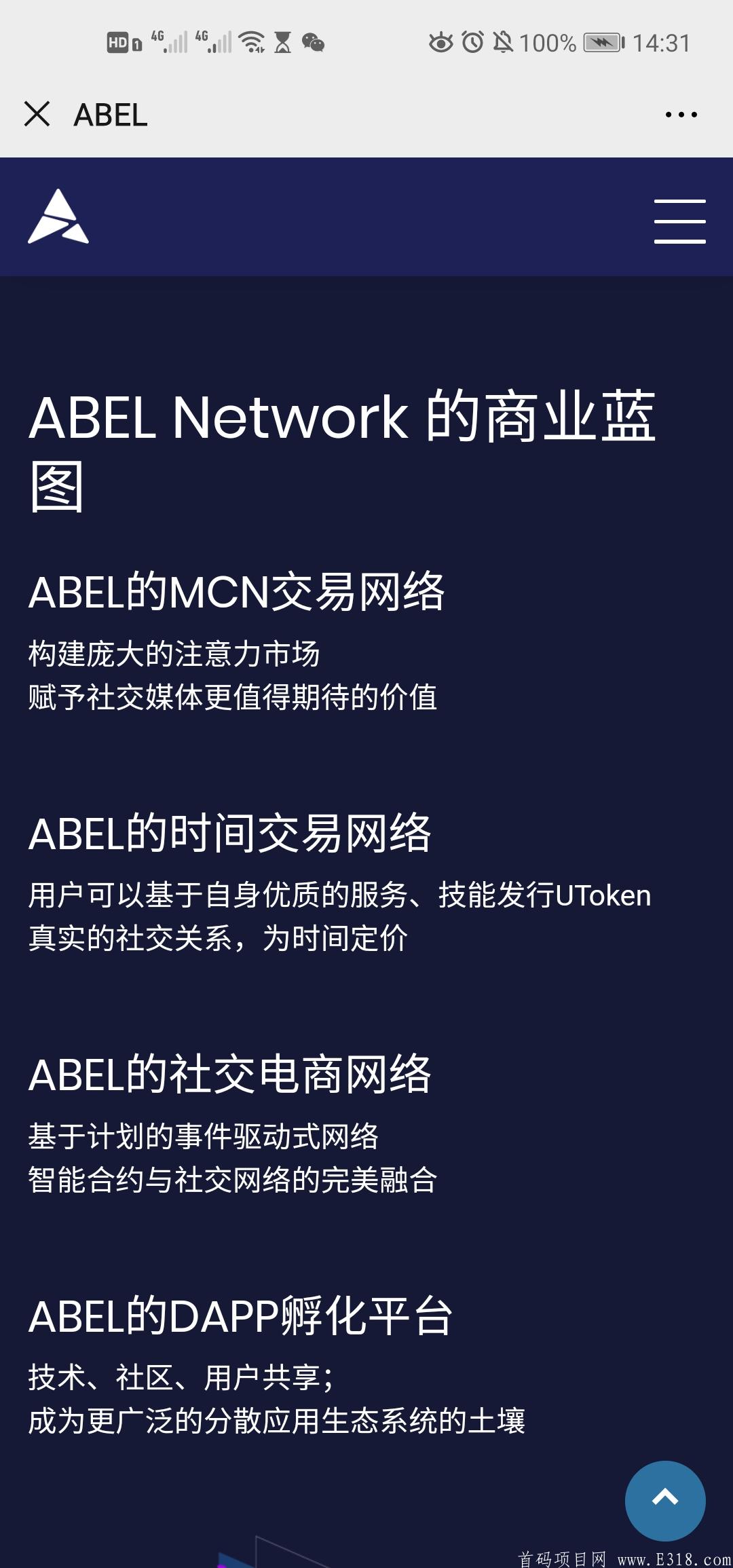
Task: Toggle the muted notifications bell icon
Action: [x=502, y=42]
